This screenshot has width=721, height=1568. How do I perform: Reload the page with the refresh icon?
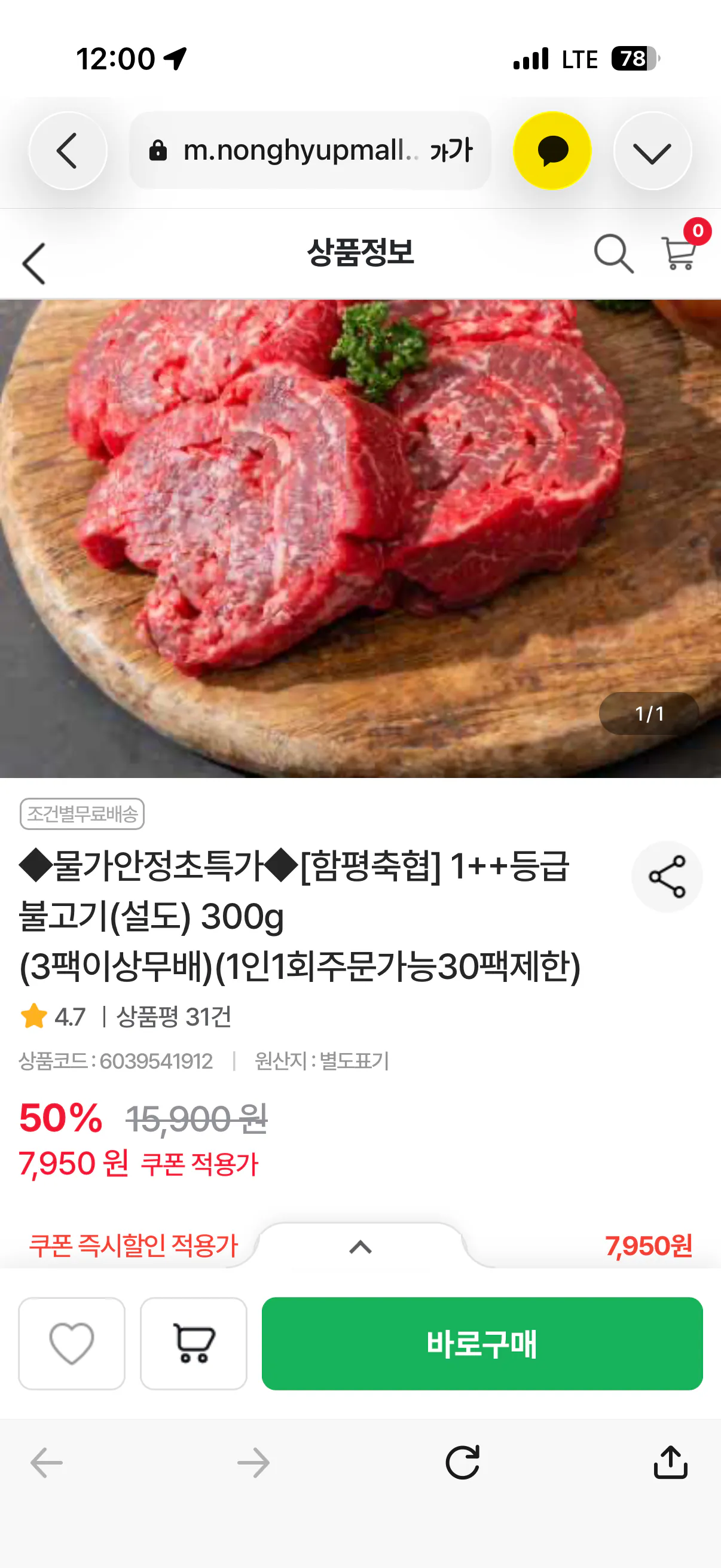[x=462, y=1462]
